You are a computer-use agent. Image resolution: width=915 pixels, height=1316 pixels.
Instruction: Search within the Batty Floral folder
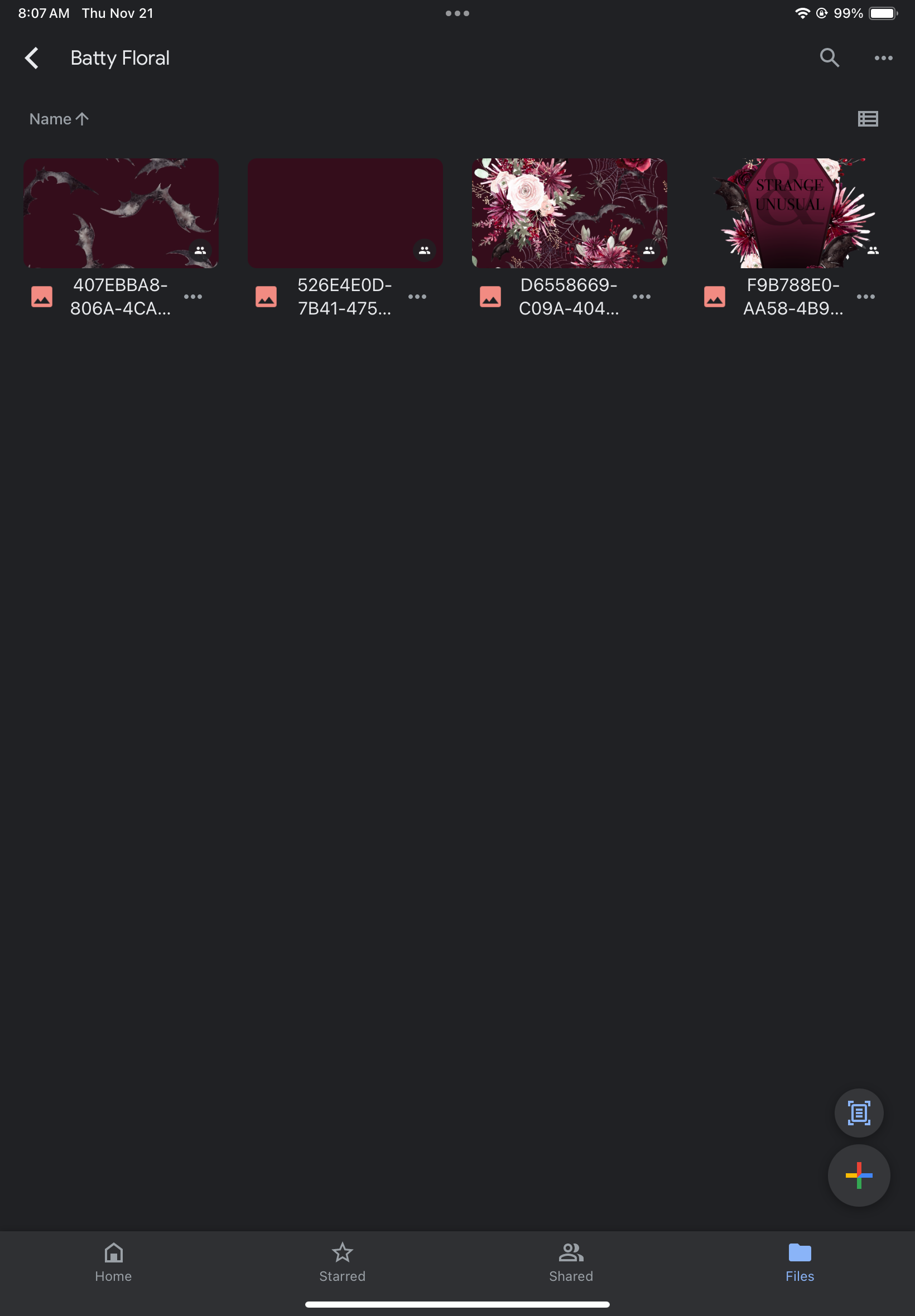(829, 58)
